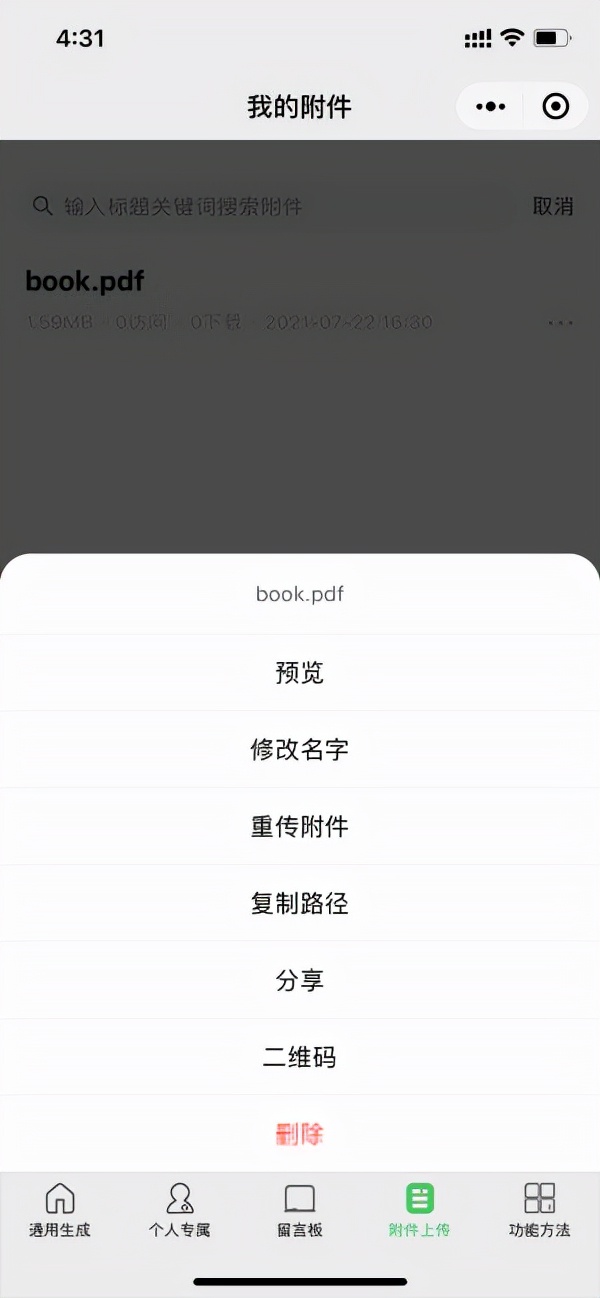Select 预览 to preview book.pdf

[x=300, y=673]
